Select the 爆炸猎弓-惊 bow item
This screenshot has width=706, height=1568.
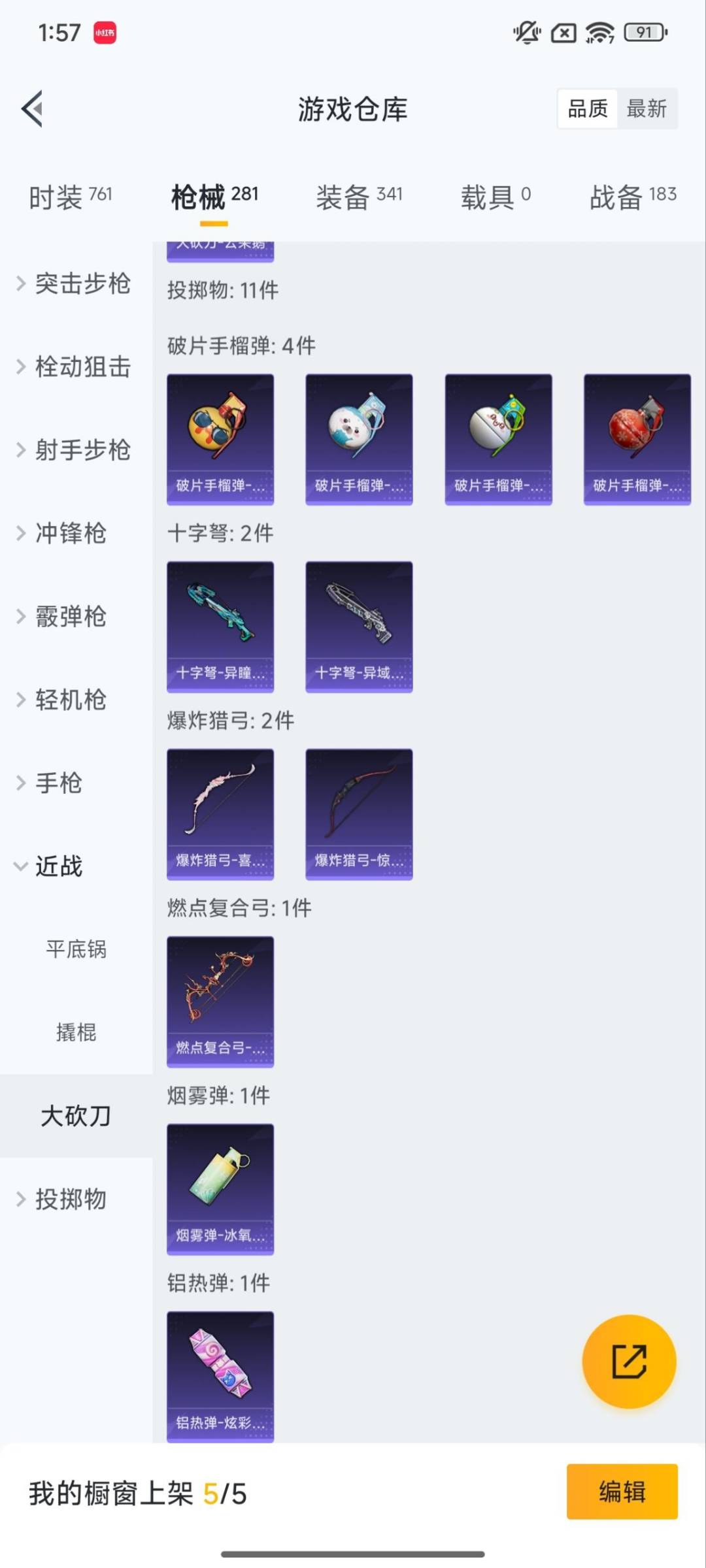click(360, 812)
